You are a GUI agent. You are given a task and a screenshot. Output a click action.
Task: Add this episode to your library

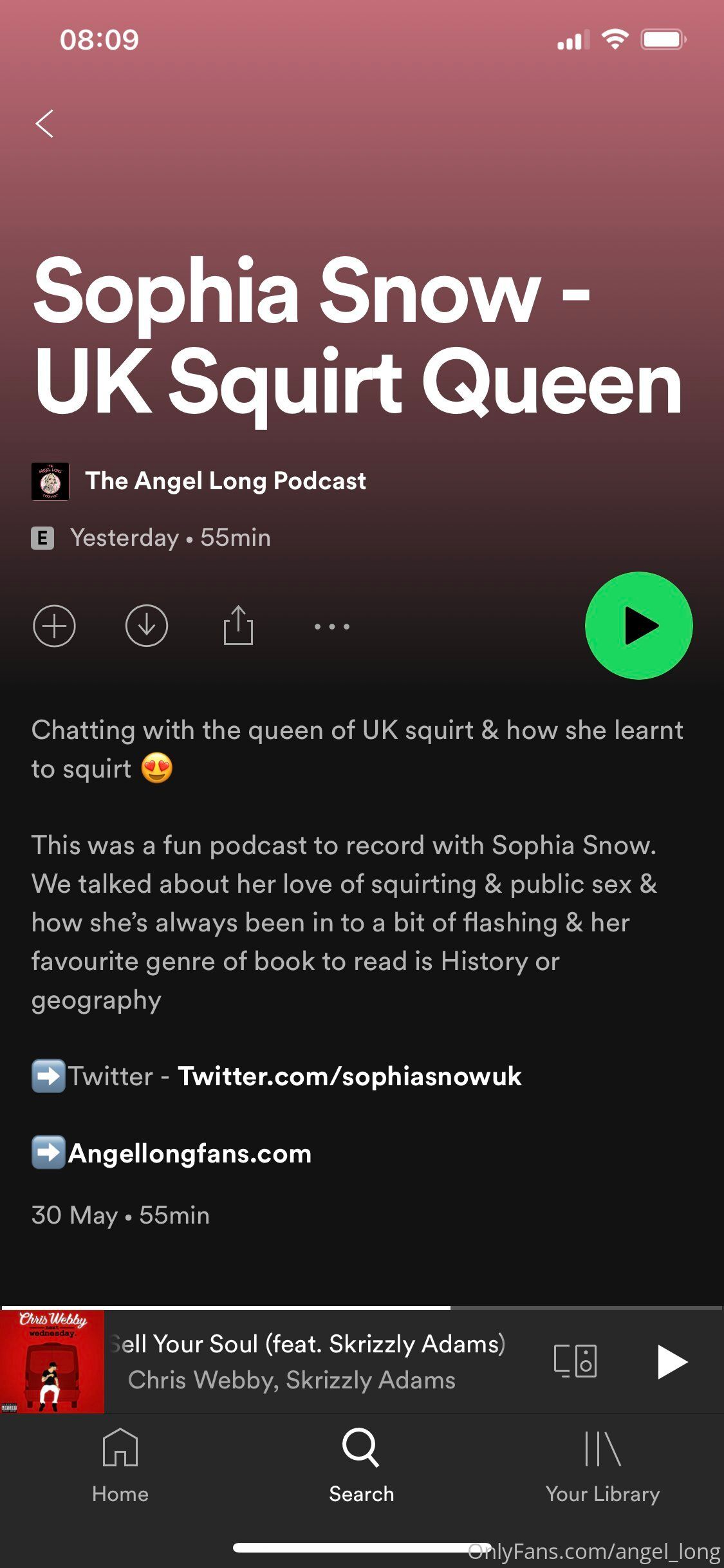[54, 626]
